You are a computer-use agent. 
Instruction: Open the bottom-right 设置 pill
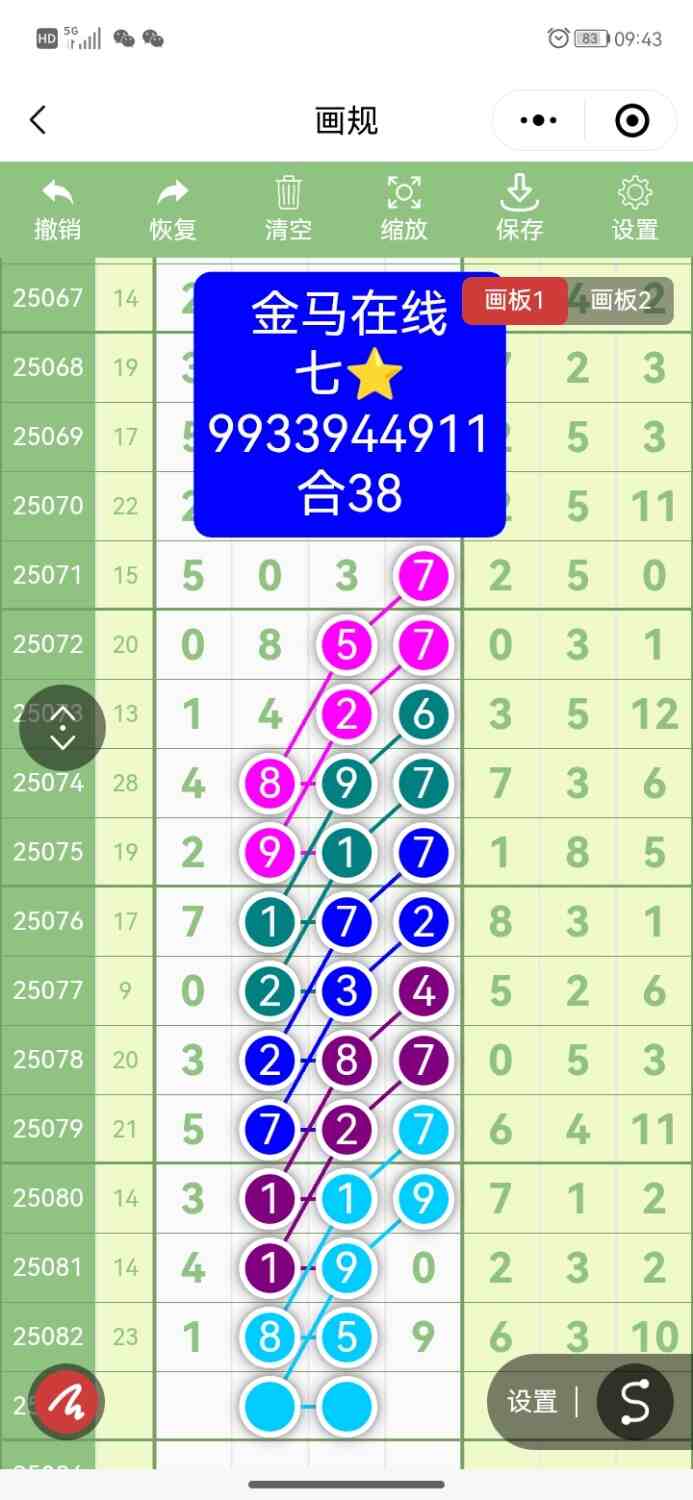point(532,1402)
